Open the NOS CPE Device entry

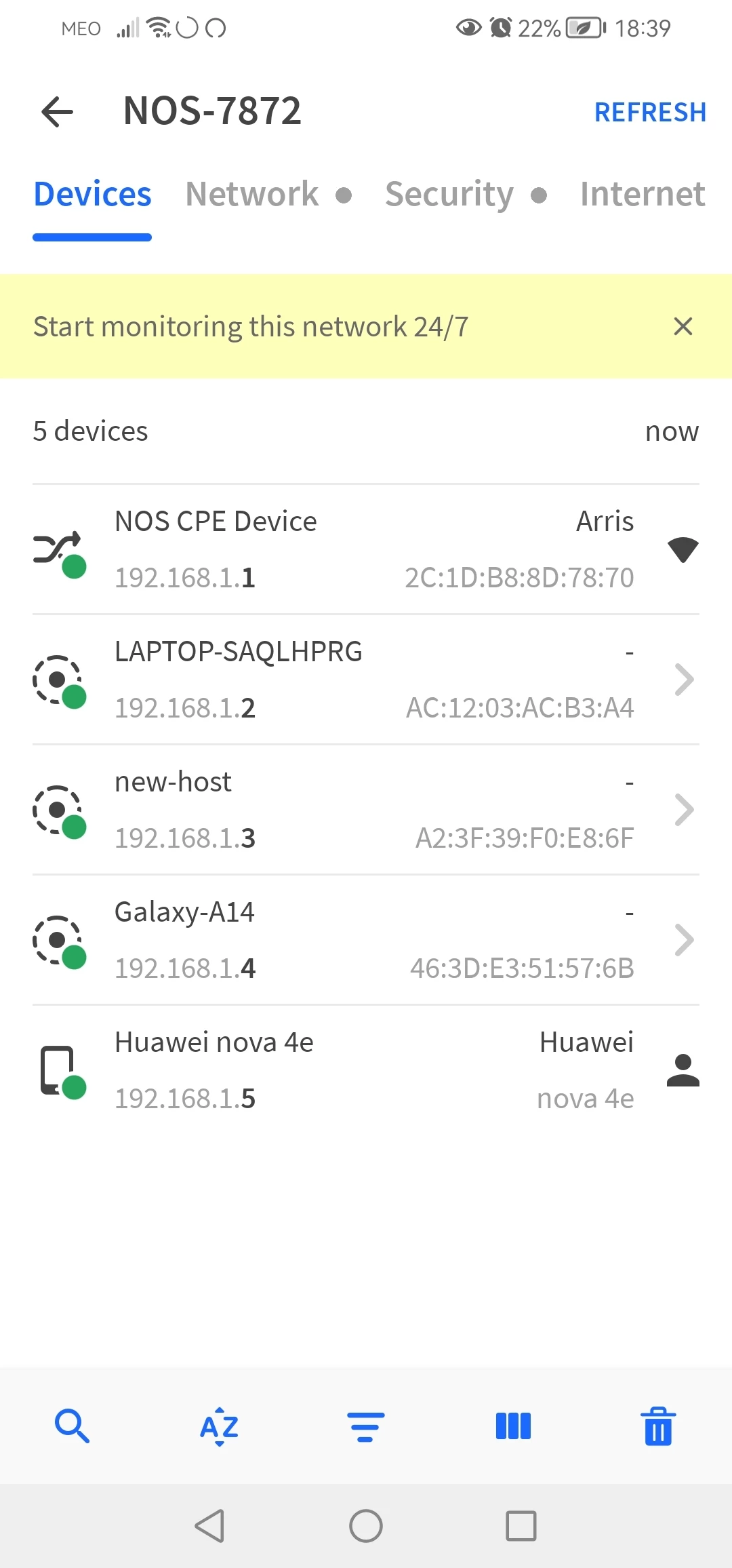tap(366, 549)
